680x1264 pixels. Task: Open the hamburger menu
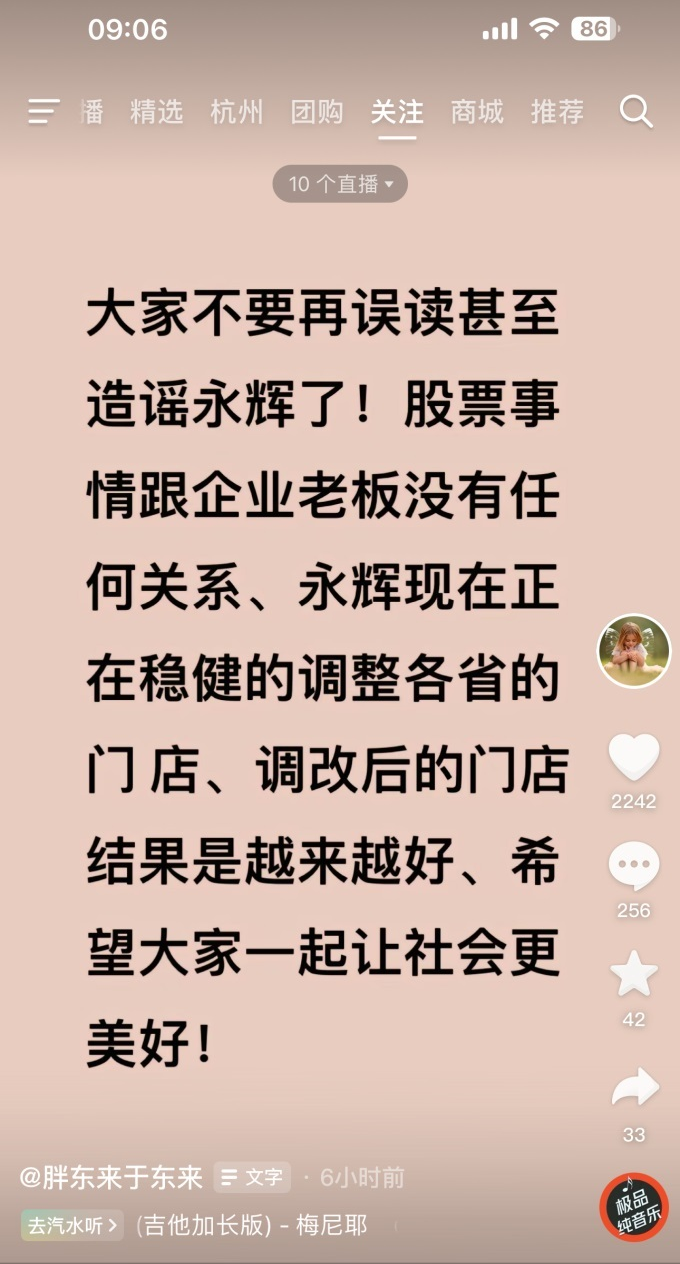43,111
